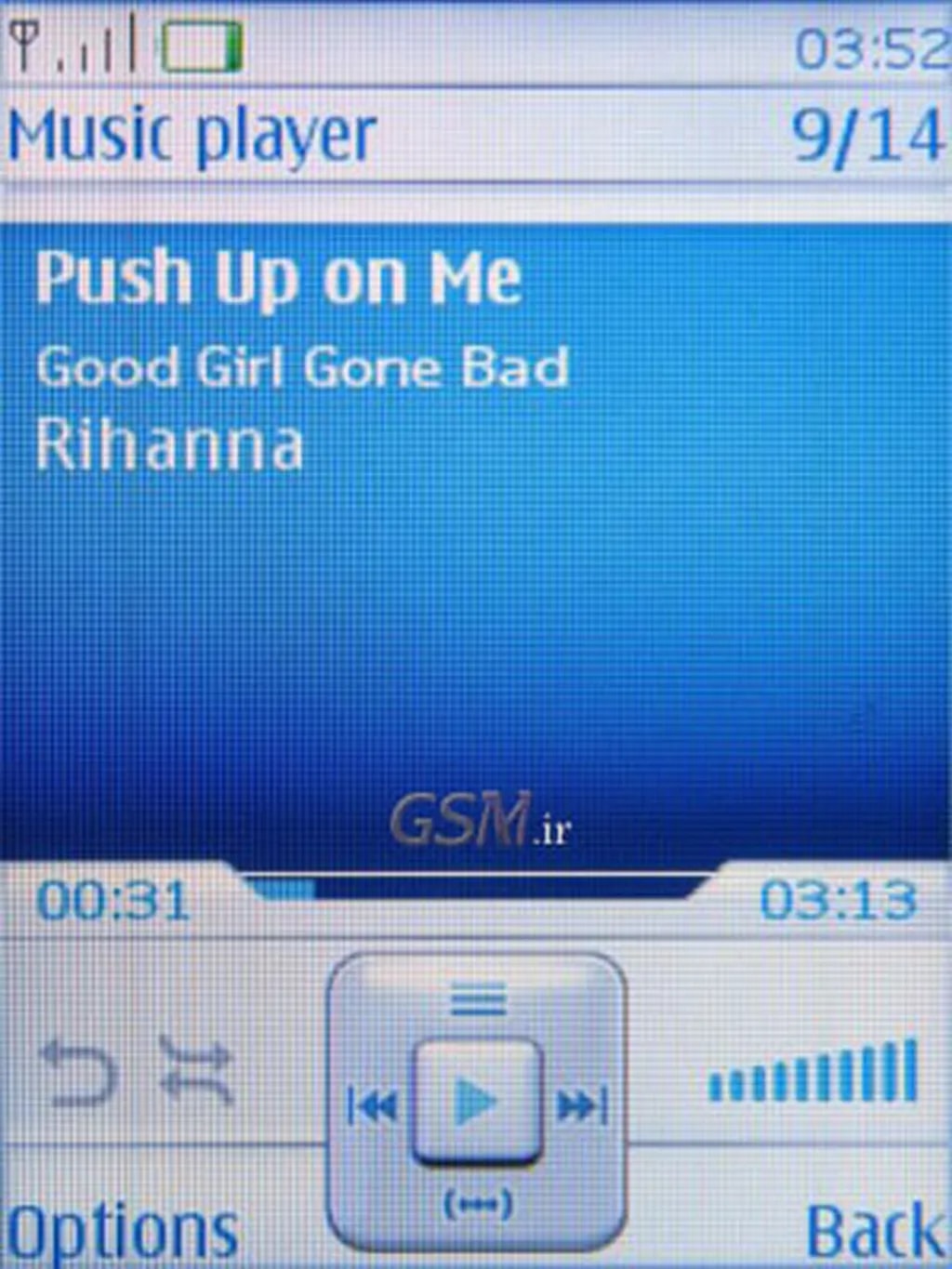Play the song Push Up on Me

click(x=476, y=1103)
